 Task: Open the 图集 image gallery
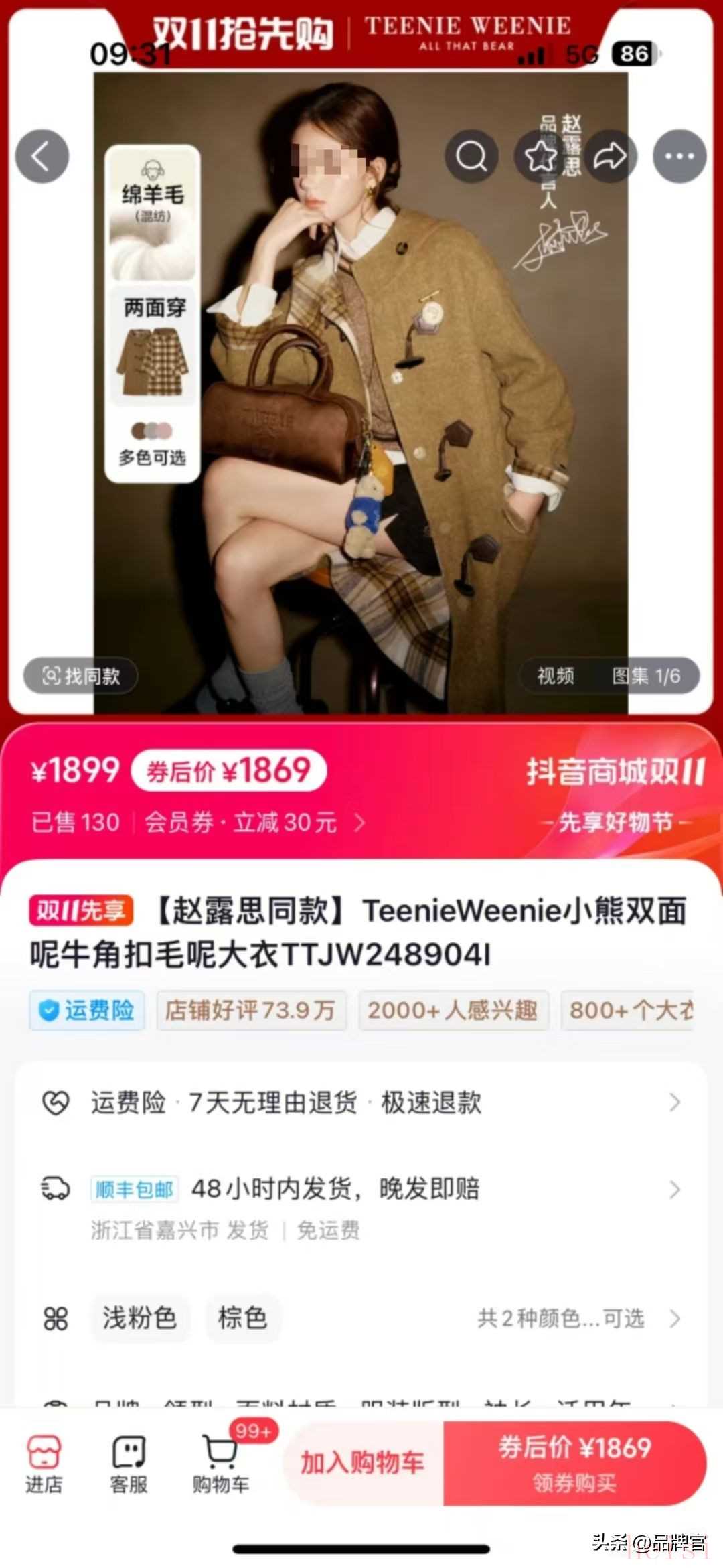click(x=646, y=676)
